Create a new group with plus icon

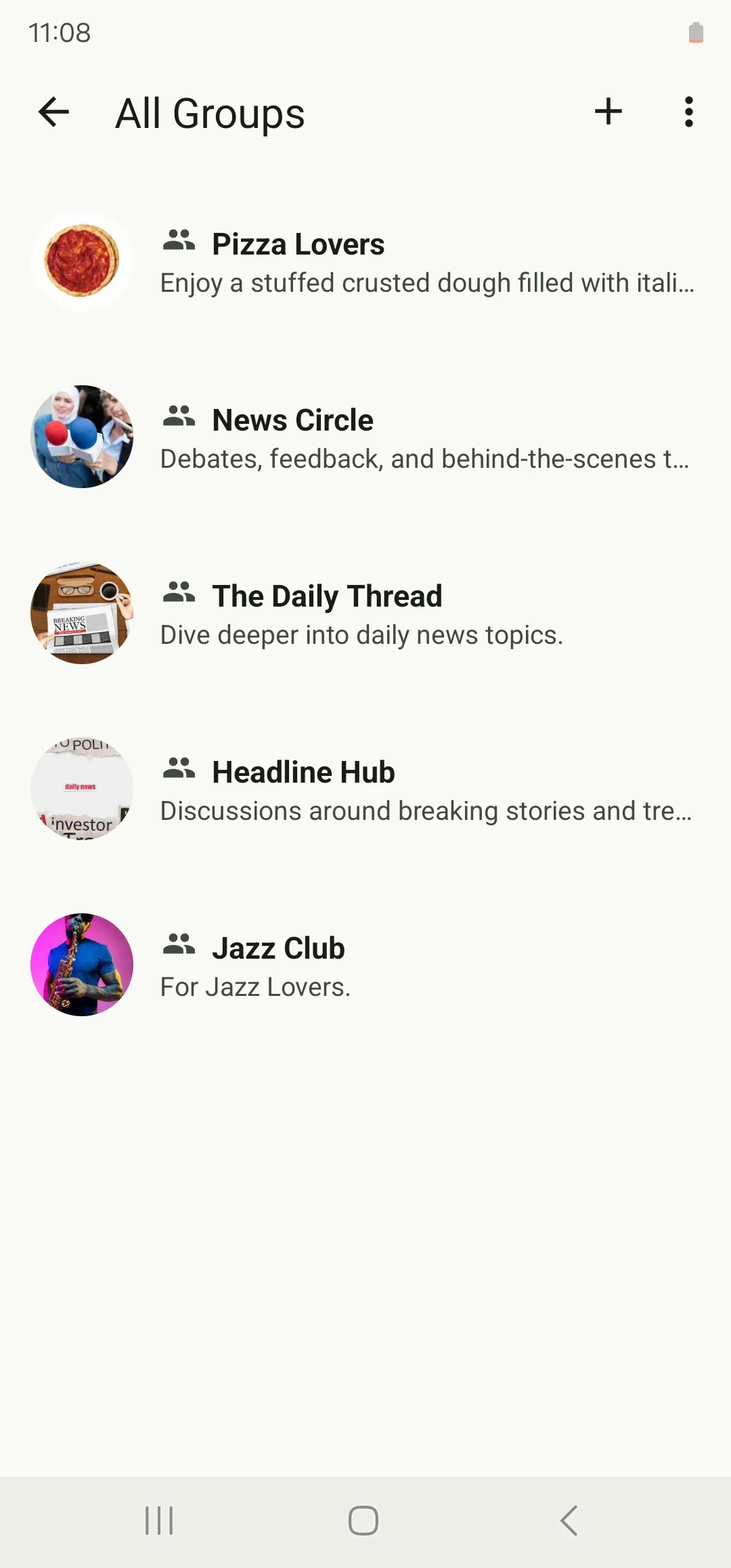608,112
